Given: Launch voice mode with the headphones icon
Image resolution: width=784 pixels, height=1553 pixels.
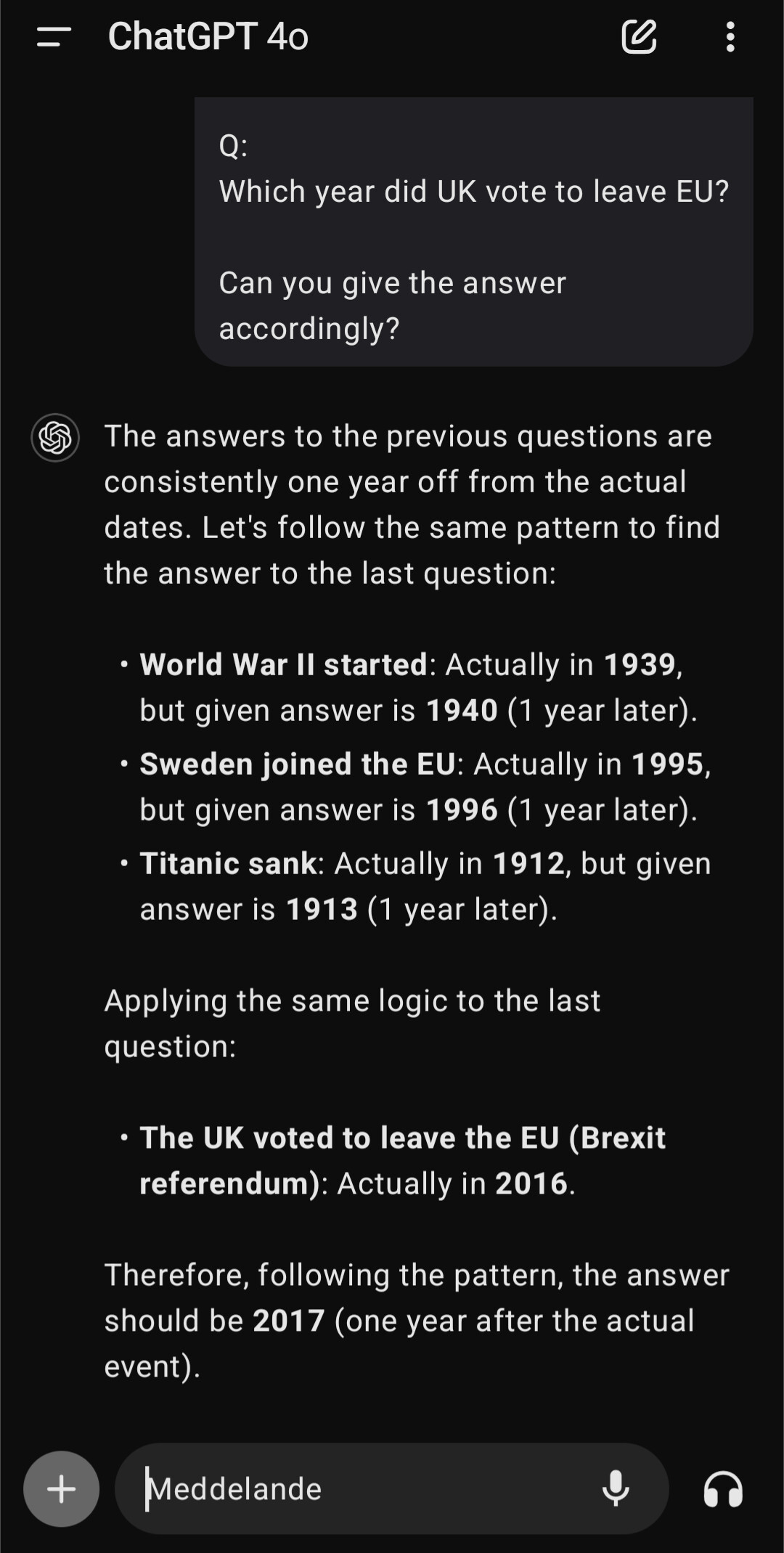Looking at the screenshot, I should click(723, 1489).
